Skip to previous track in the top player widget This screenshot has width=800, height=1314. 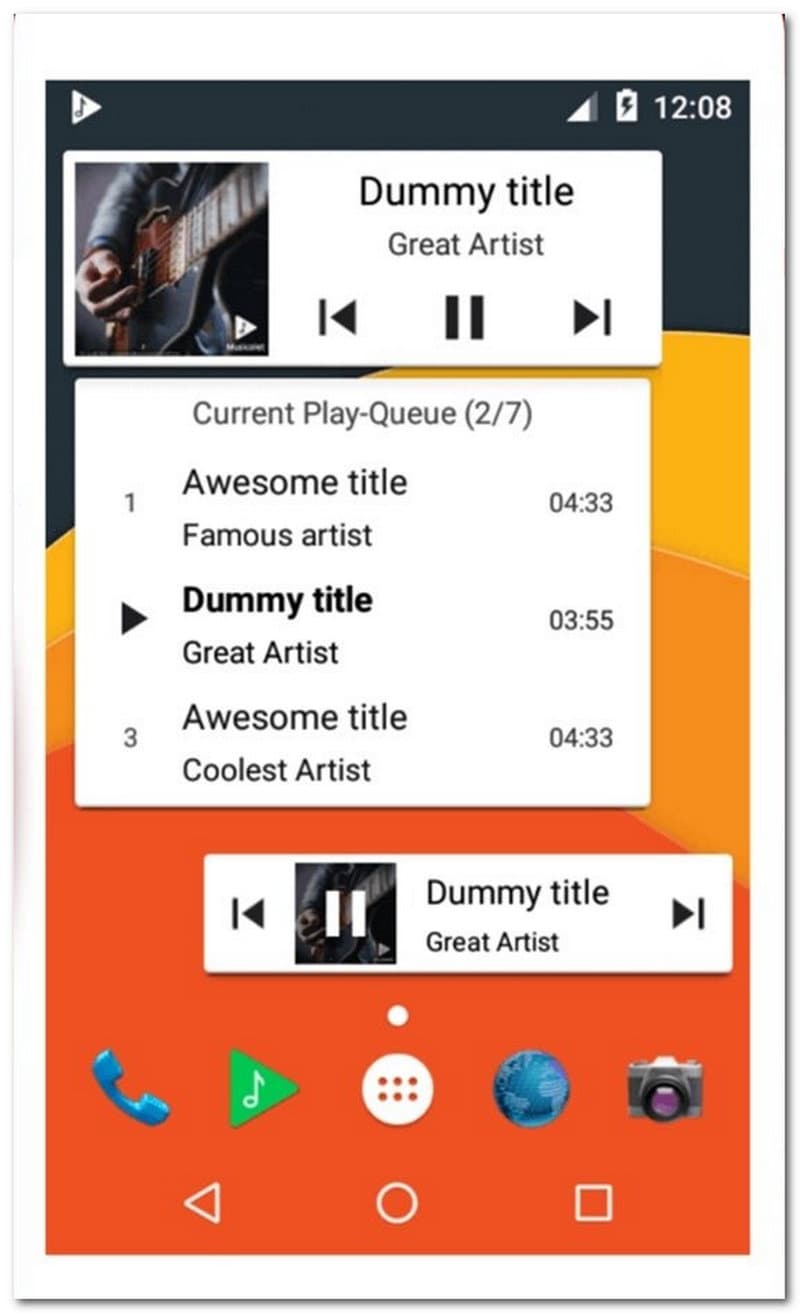(x=337, y=318)
